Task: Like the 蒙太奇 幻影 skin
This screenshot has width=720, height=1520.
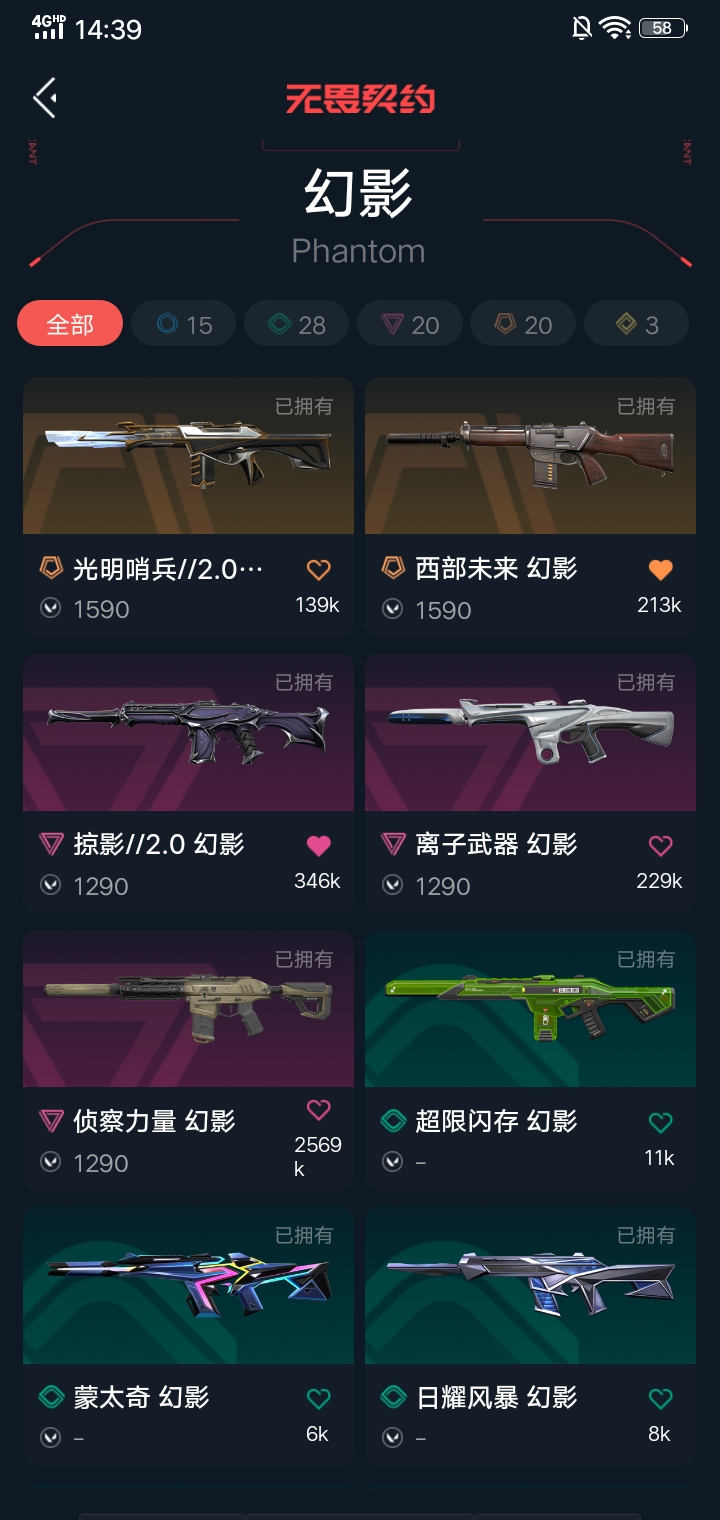Action: tap(318, 1399)
